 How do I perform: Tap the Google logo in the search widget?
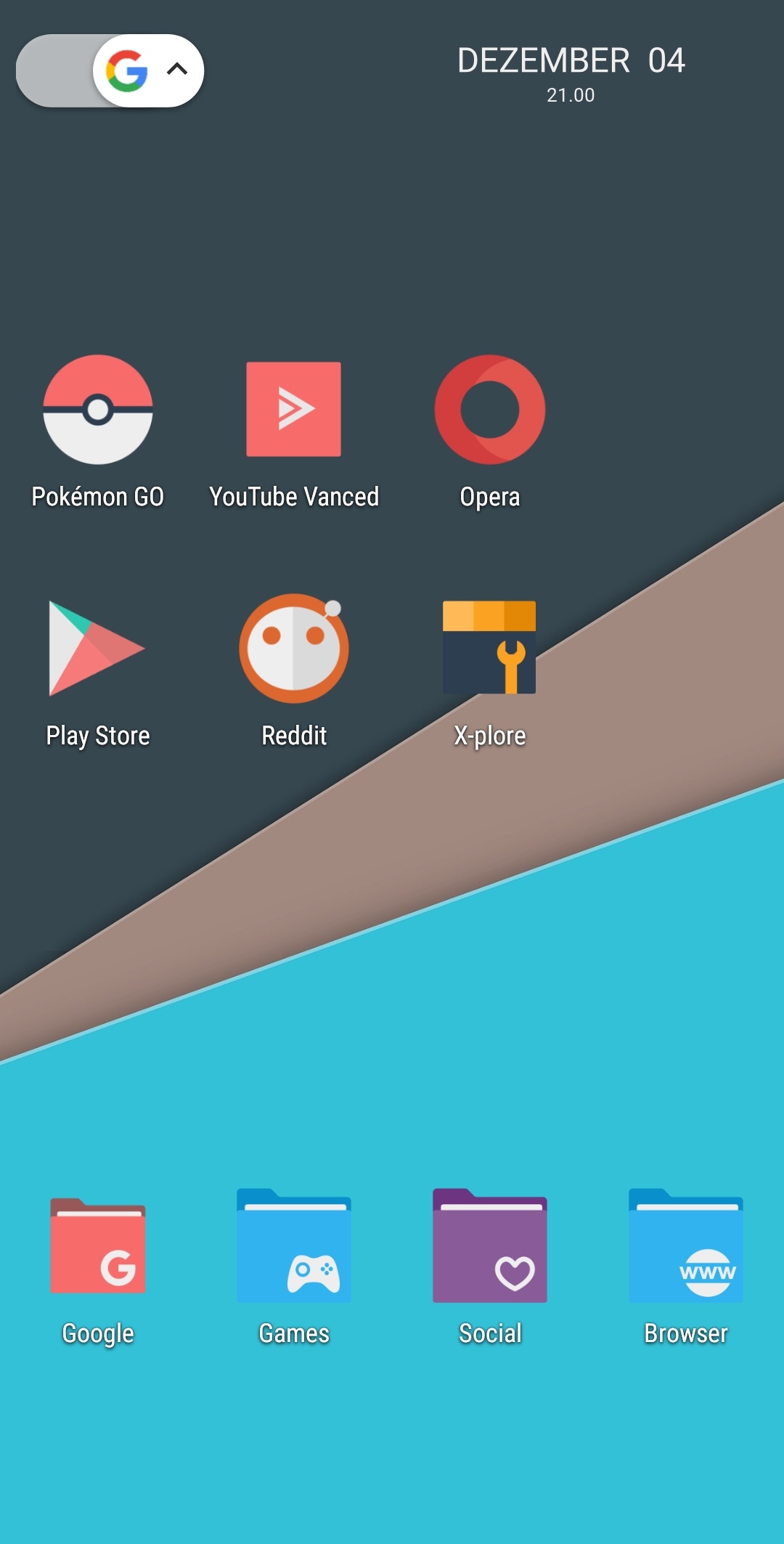click(128, 70)
